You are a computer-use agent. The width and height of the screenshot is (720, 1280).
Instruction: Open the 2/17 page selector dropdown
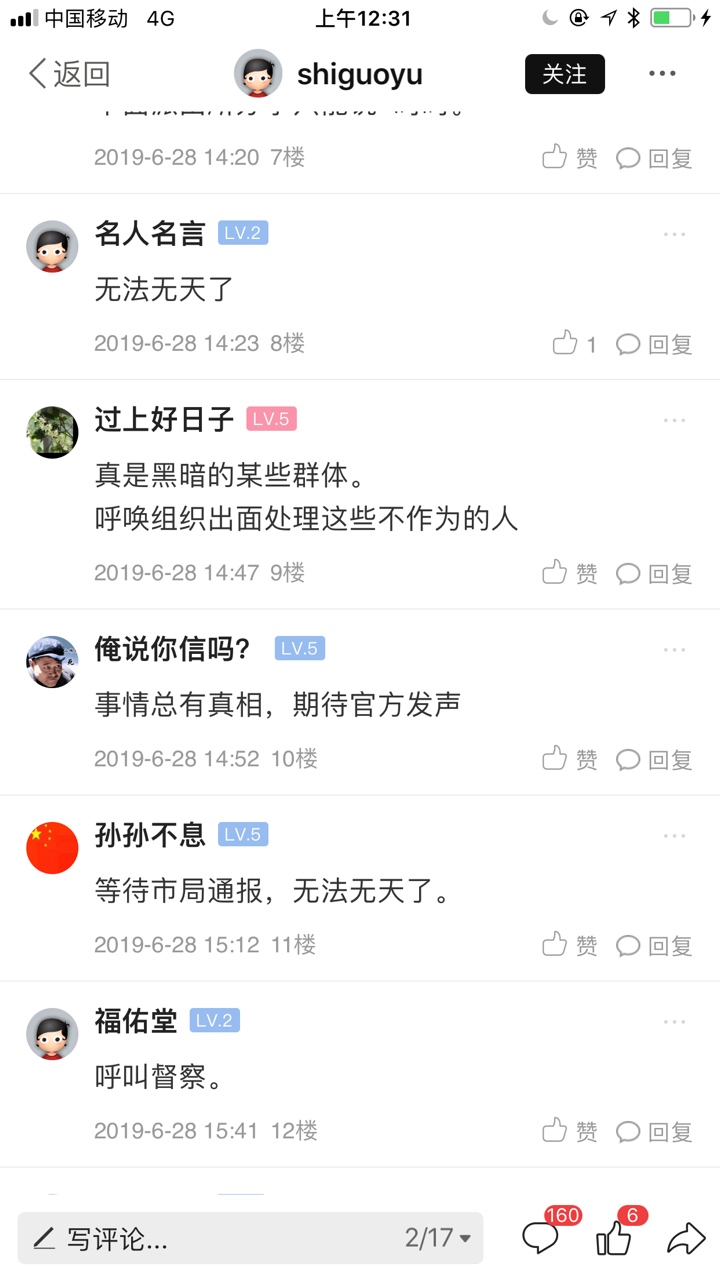point(438,1239)
